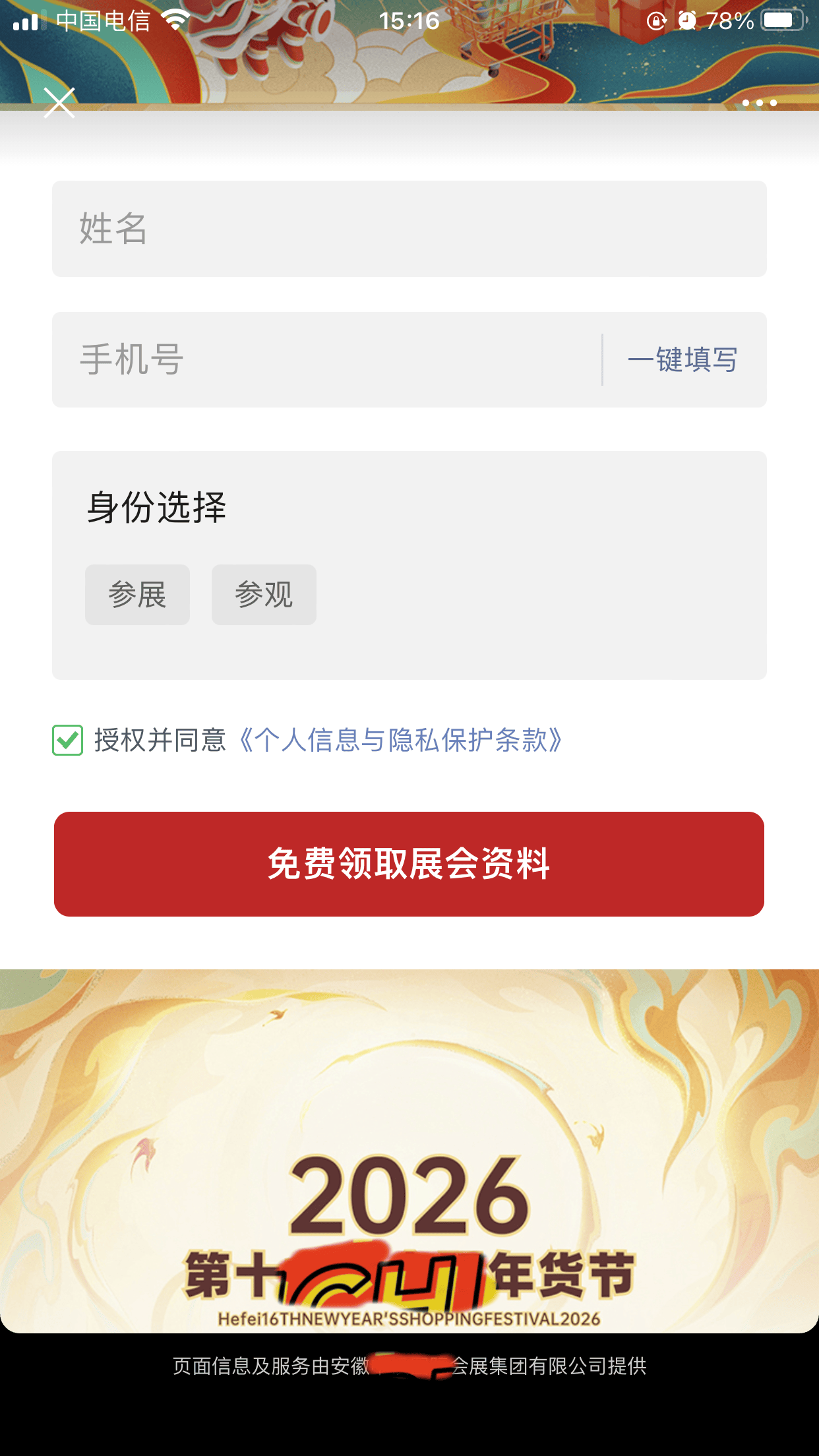This screenshot has width=819, height=1456.
Task: Focus the 手机号 phone number field
Action: pos(326,360)
